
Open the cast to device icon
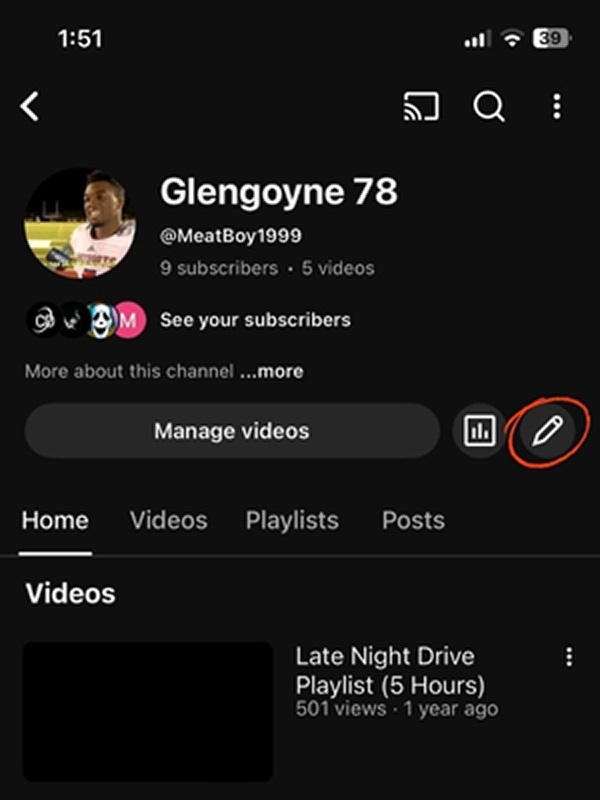421,107
